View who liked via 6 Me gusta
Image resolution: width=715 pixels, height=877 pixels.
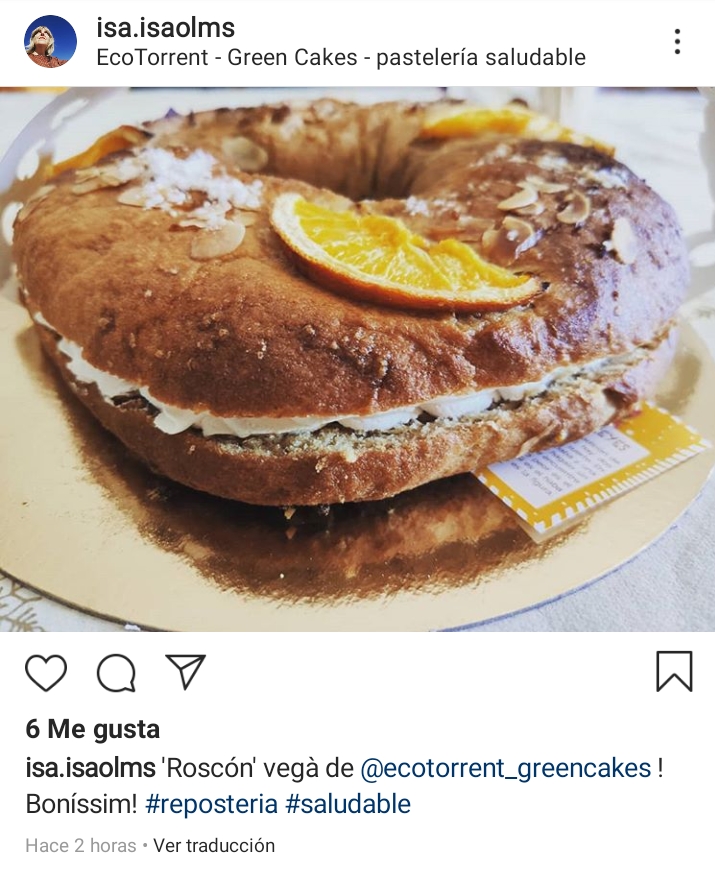pos(92,729)
